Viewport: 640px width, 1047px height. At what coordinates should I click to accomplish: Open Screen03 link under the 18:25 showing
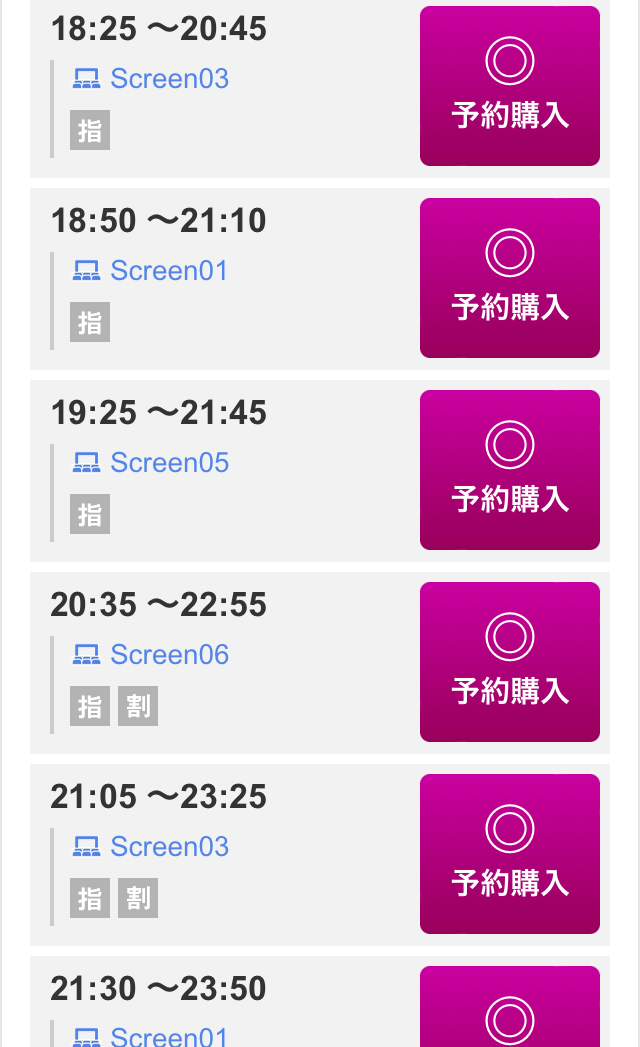click(151, 79)
